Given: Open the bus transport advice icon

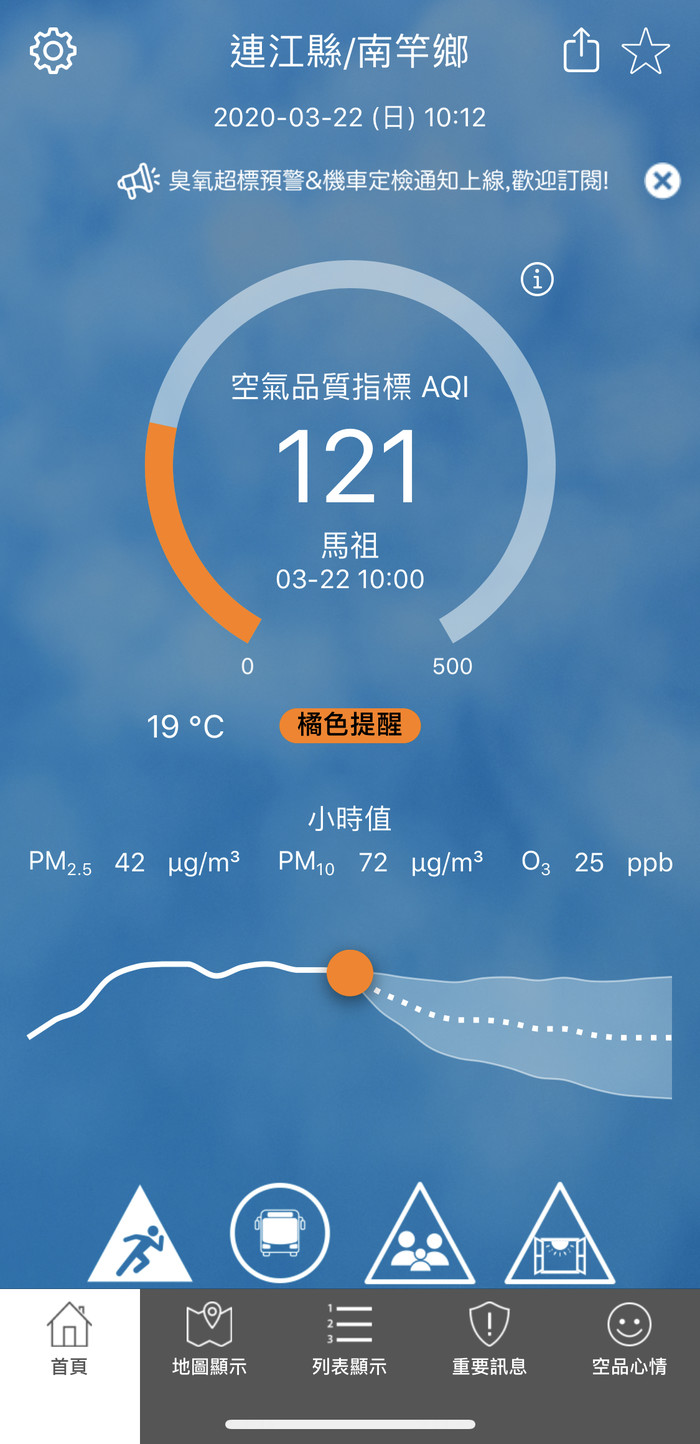Looking at the screenshot, I should tap(280, 1233).
